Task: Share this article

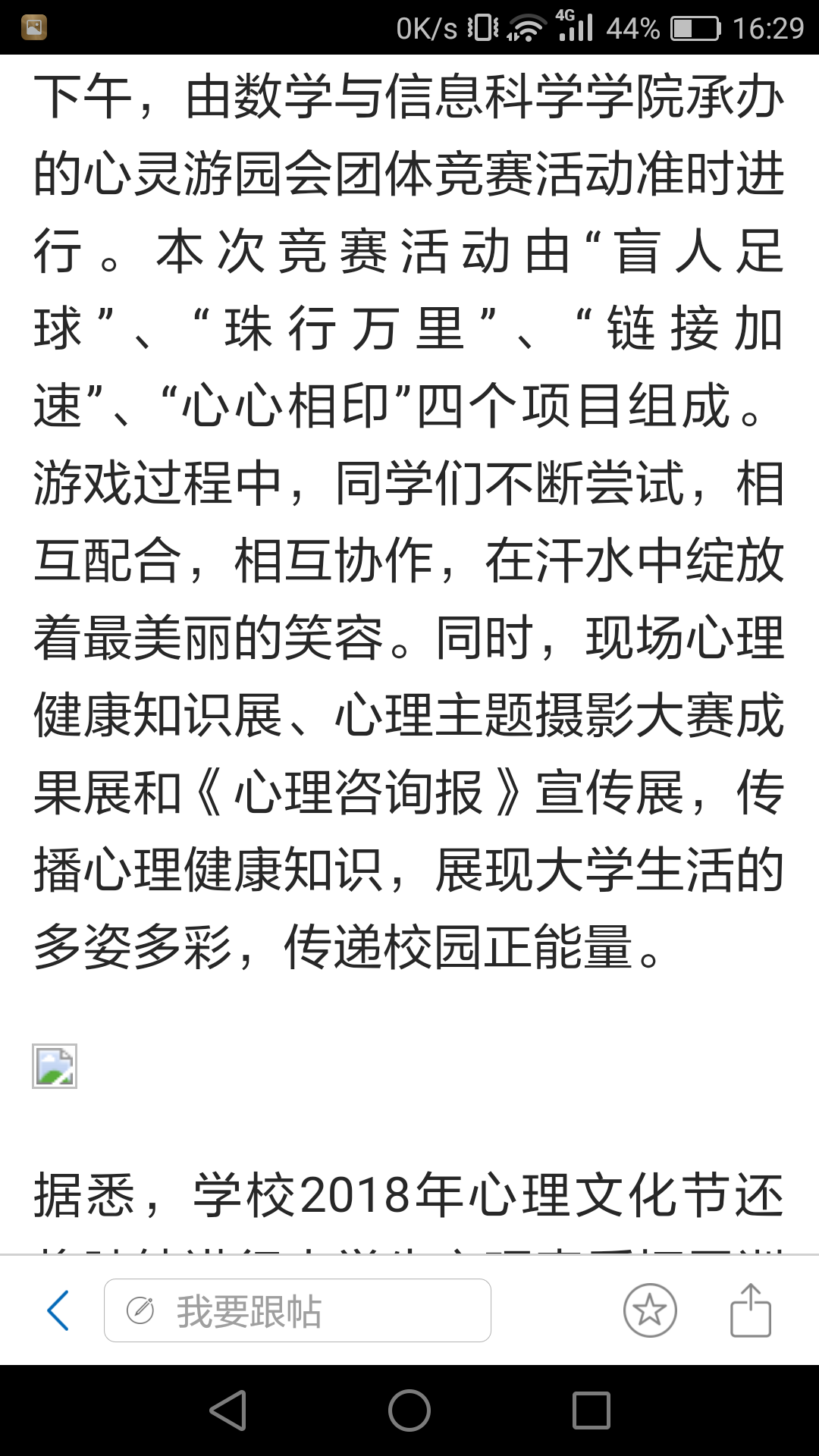Action: (x=750, y=1310)
